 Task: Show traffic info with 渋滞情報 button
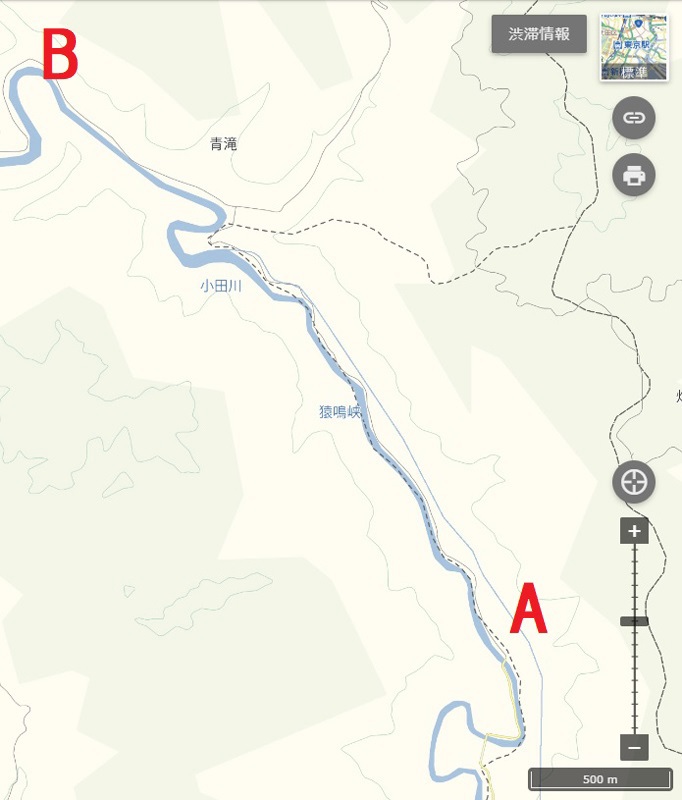pyautogui.click(x=539, y=34)
